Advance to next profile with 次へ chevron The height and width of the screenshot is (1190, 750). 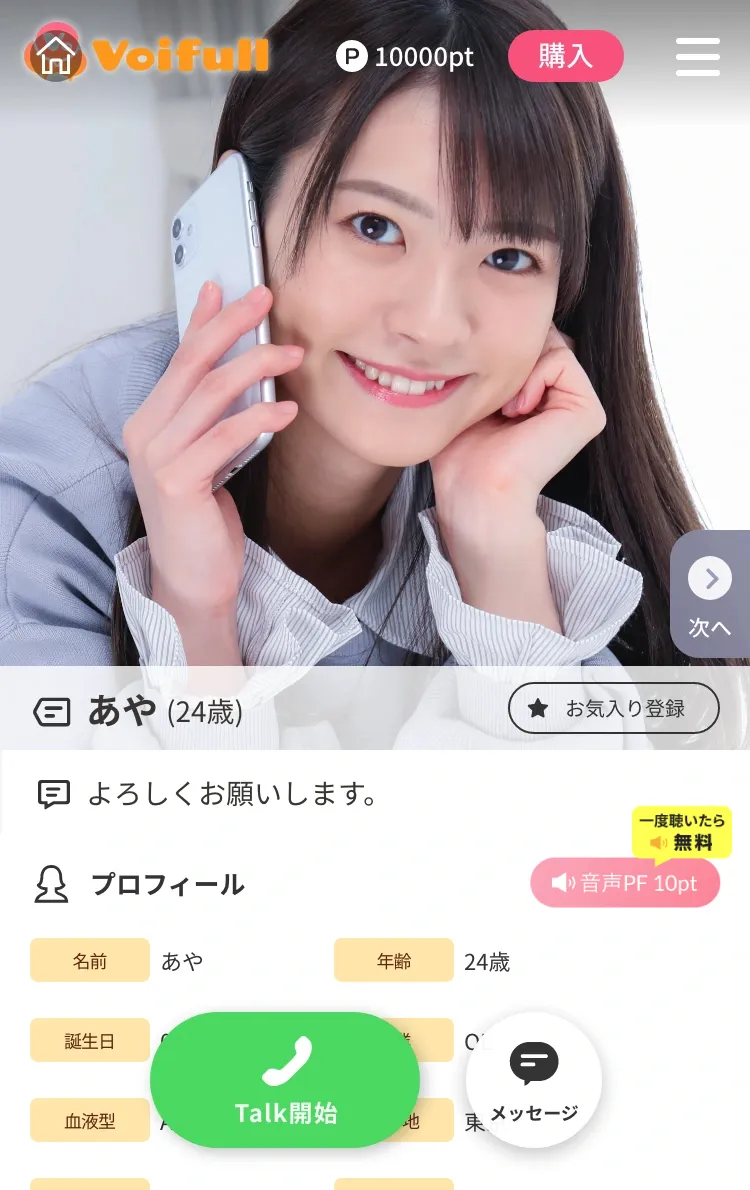pos(710,578)
